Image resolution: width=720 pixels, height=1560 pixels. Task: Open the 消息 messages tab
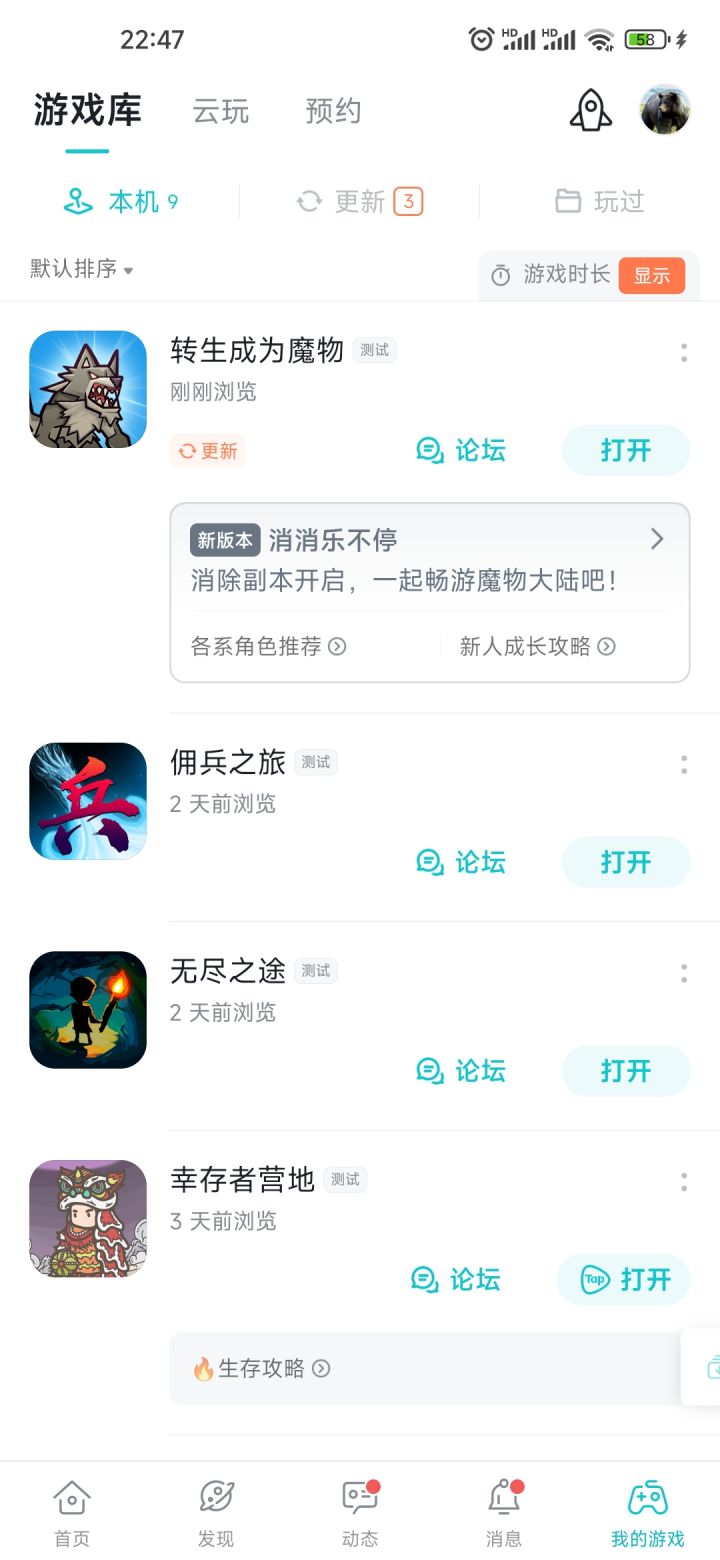tap(504, 1513)
